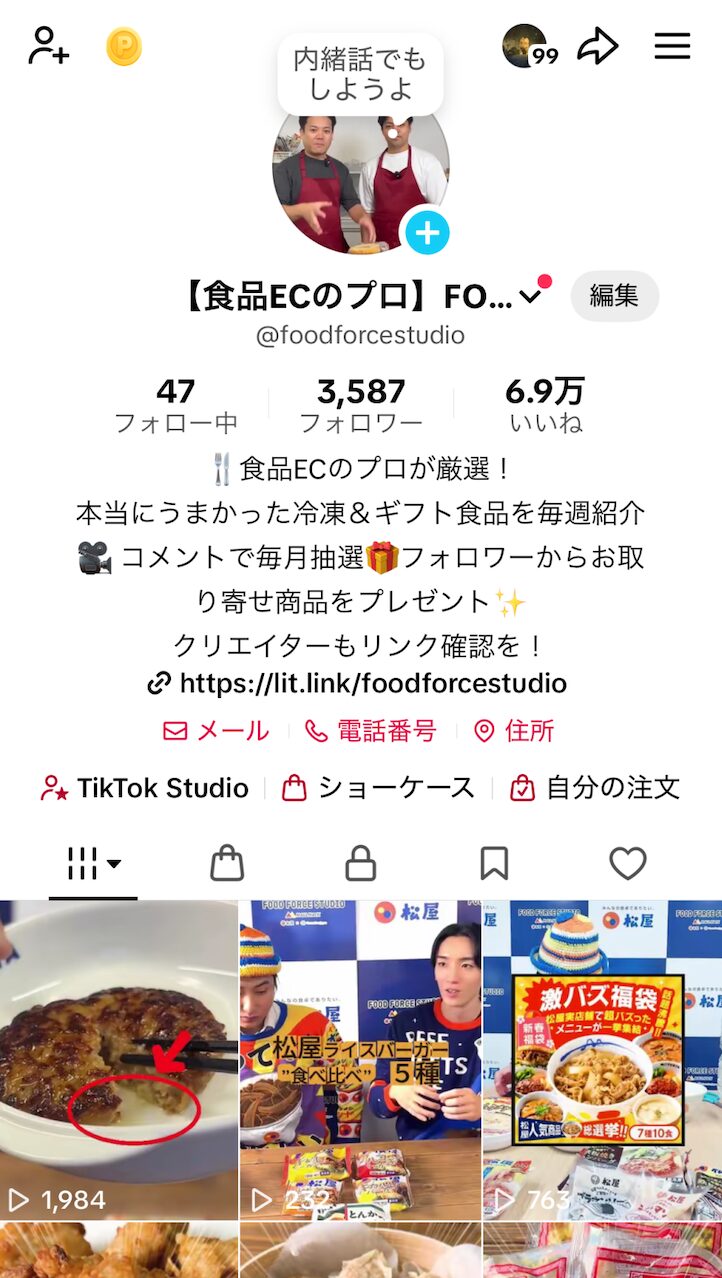The width and height of the screenshot is (722, 1278).
Task: Share this profile
Action: [x=598, y=46]
